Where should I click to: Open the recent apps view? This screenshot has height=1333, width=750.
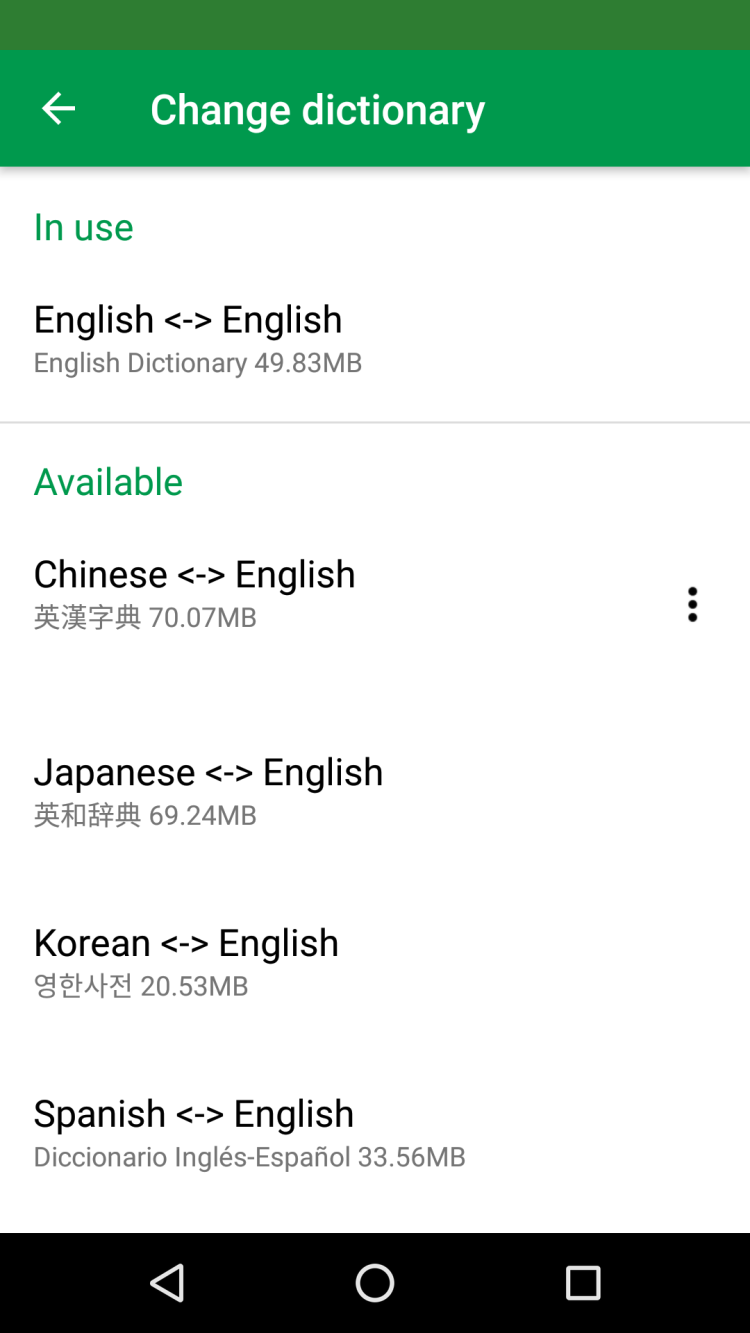click(583, 1283)
